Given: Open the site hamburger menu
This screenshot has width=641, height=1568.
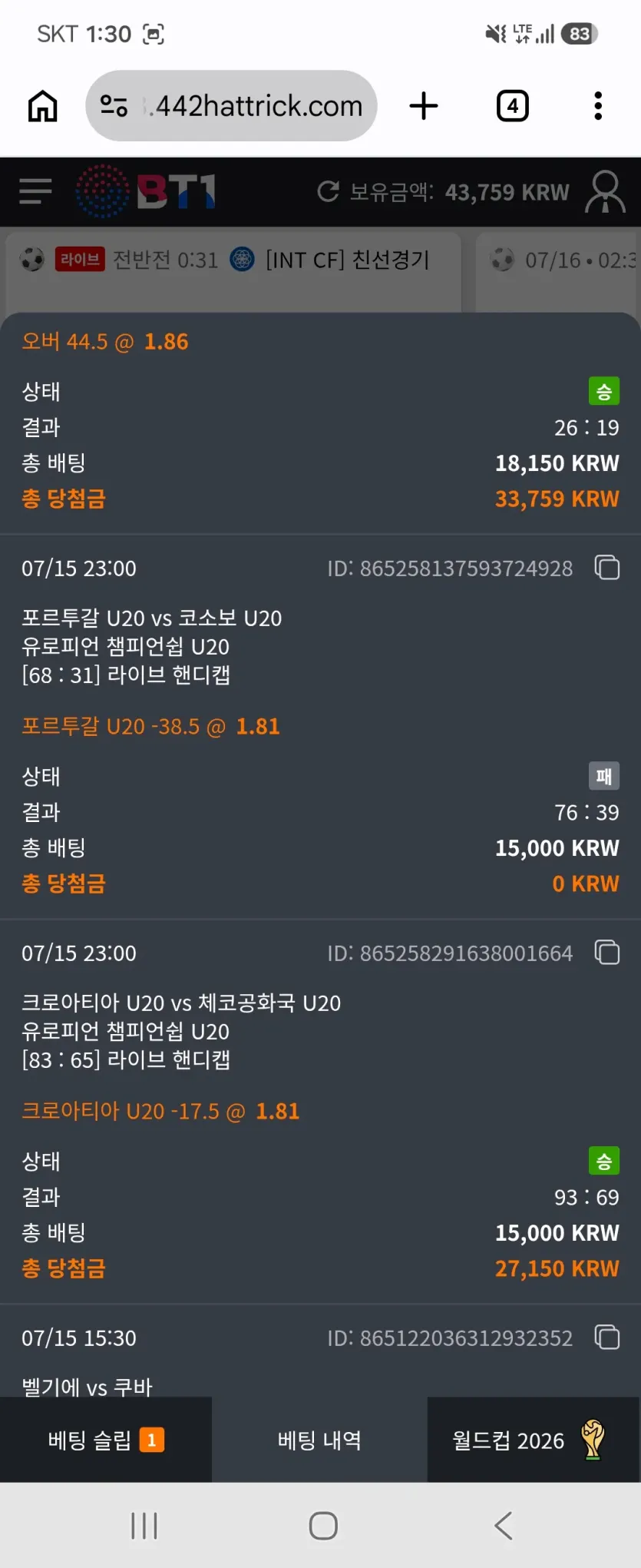Looking at the screenshot, I should [35, 191].
